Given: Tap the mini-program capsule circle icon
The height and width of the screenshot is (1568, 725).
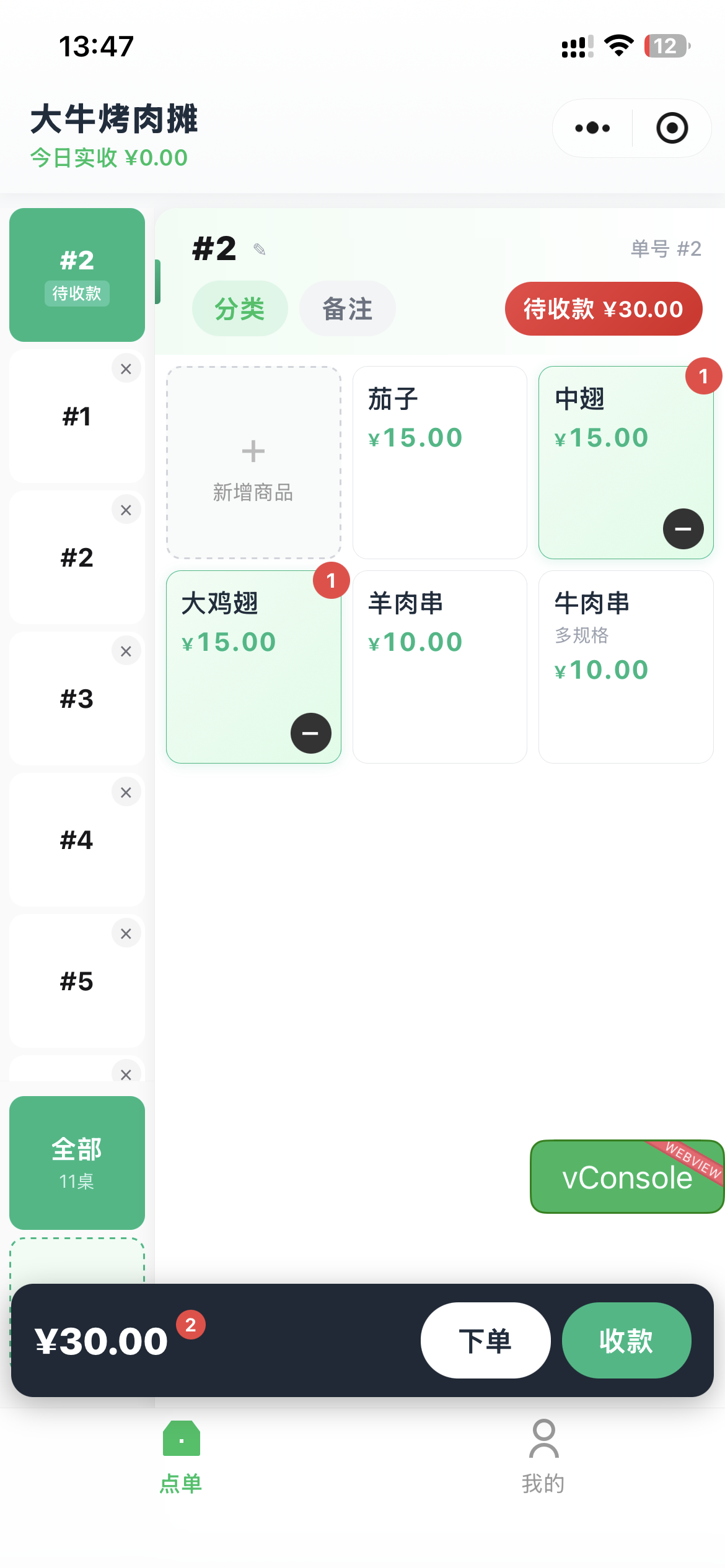Looking at the screenshot, I should click(x=671, y=128).
